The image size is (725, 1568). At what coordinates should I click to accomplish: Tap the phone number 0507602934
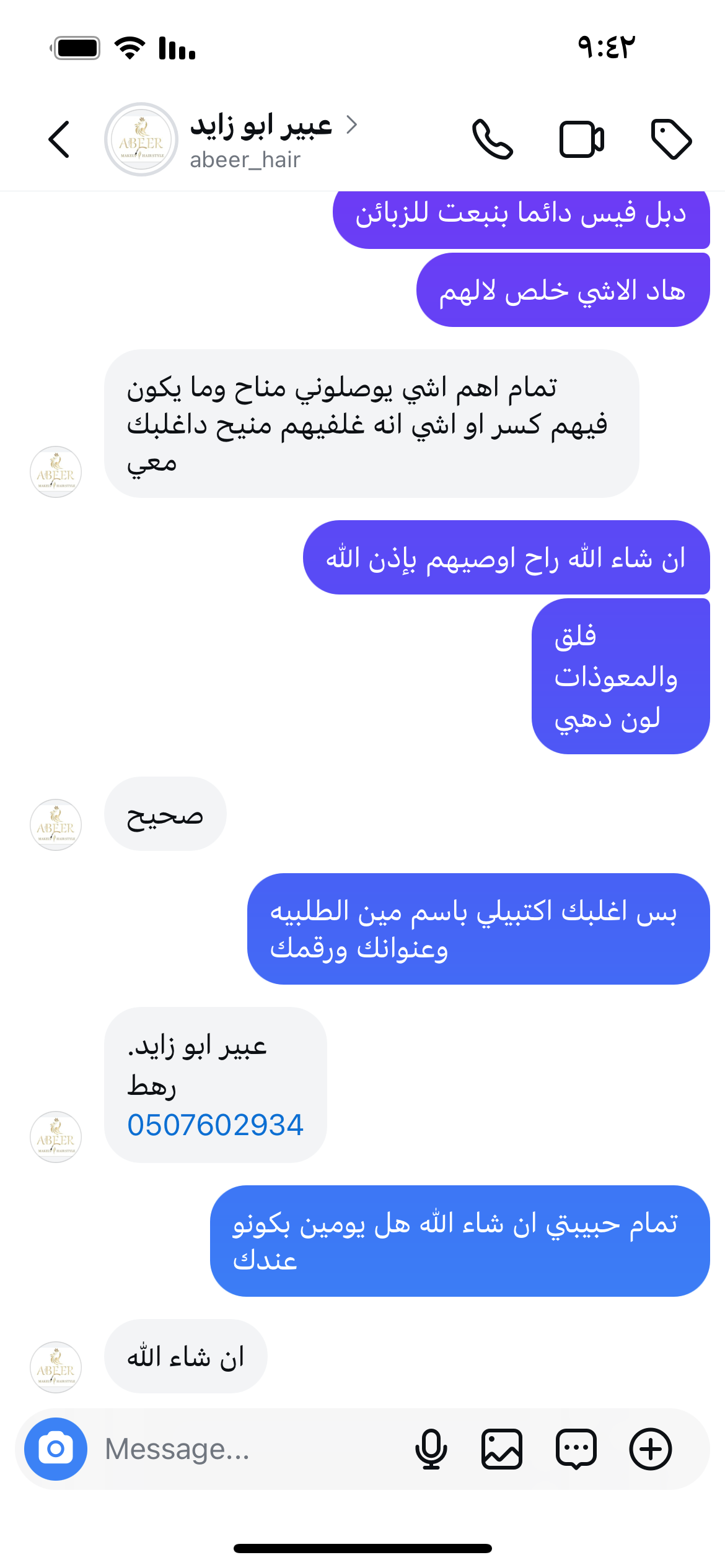[x=215, y=1125]
